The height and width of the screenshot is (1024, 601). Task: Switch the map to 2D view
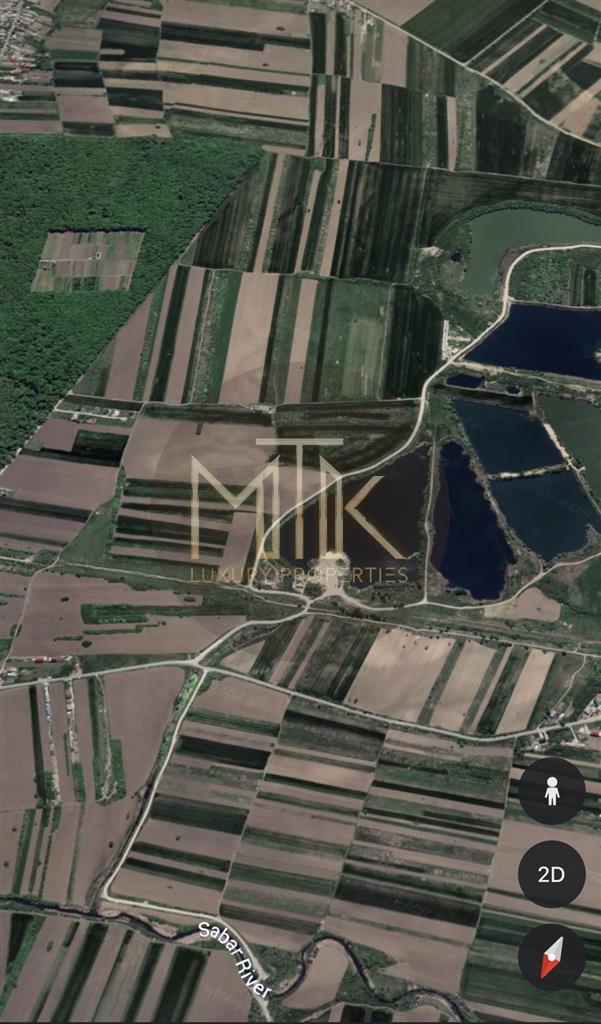(552, 874)
